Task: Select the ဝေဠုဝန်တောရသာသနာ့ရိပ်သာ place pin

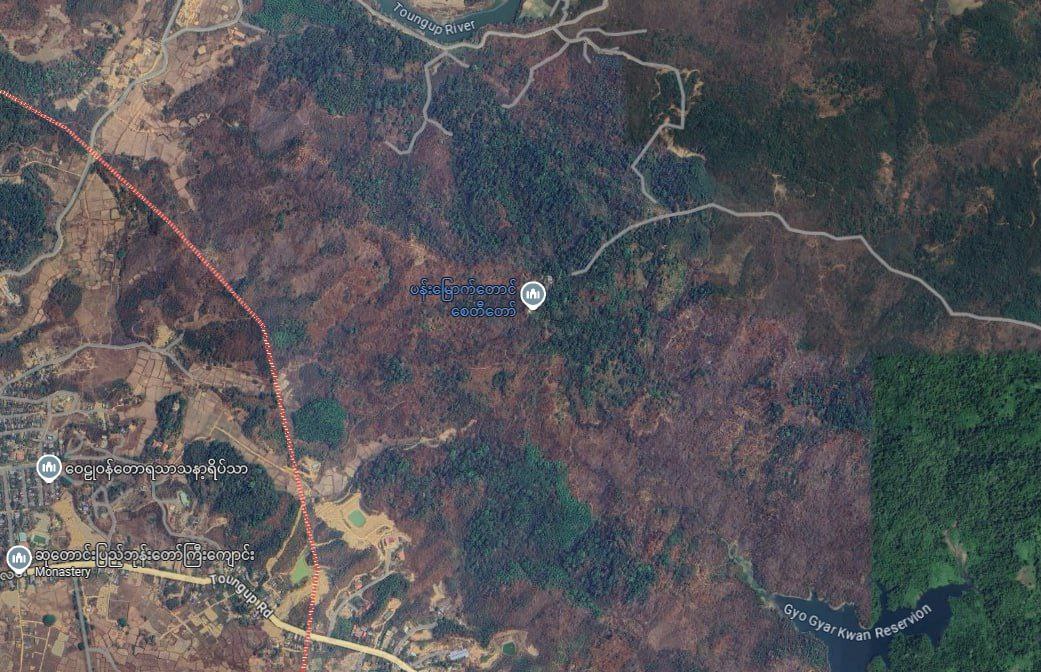Action: click(47, 467)
